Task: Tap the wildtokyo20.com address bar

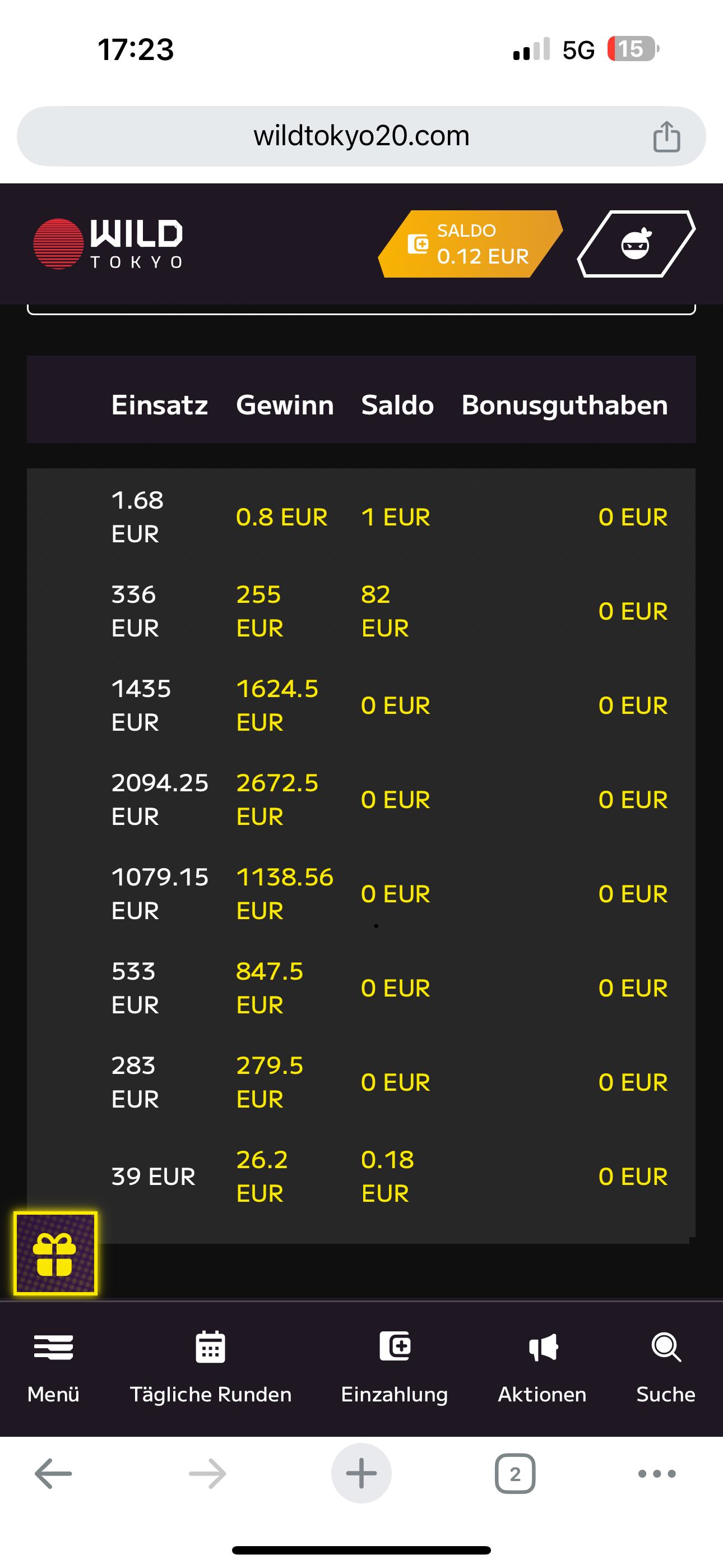Action: [x=361, y=136]
